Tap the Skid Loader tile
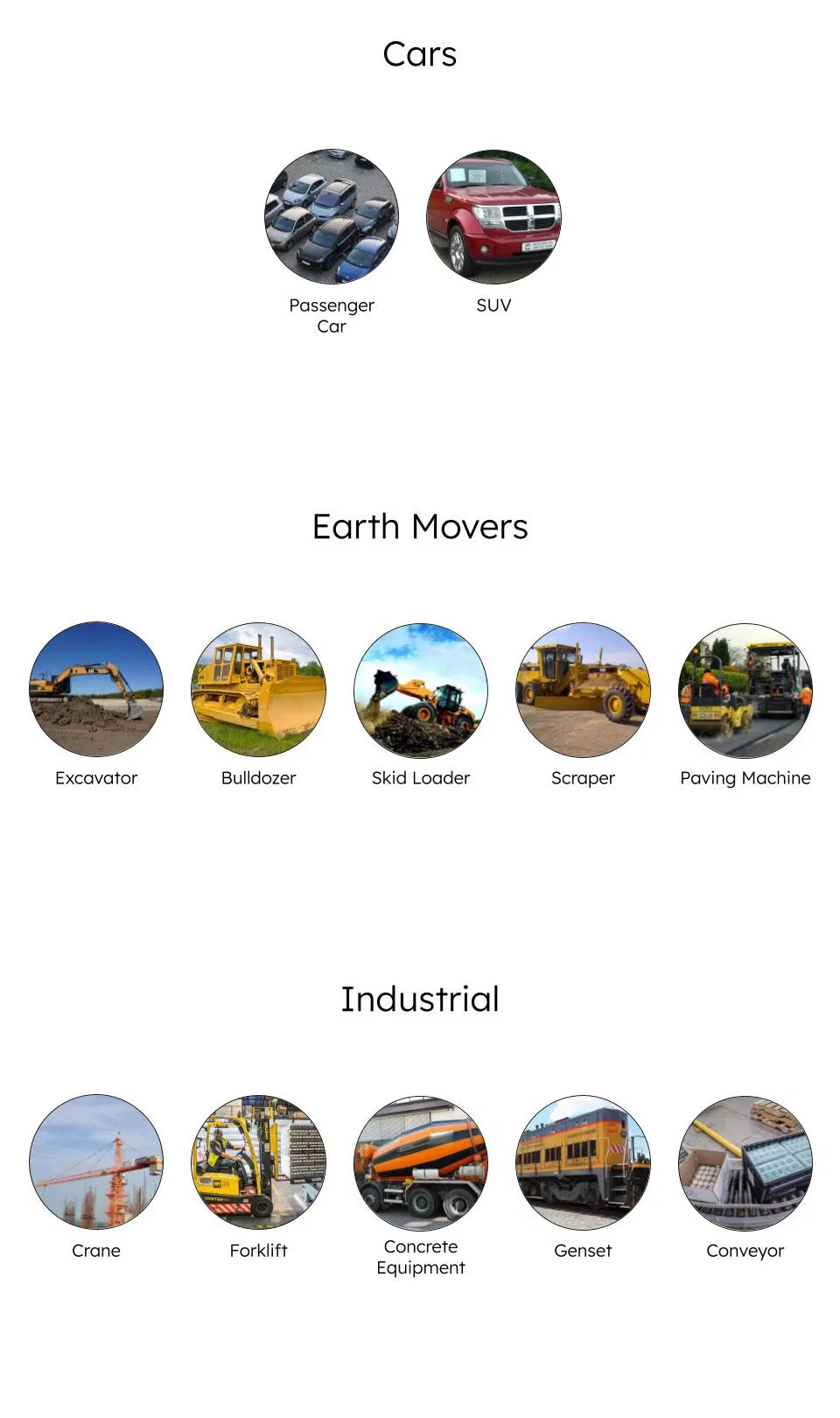 coord(421,690)
